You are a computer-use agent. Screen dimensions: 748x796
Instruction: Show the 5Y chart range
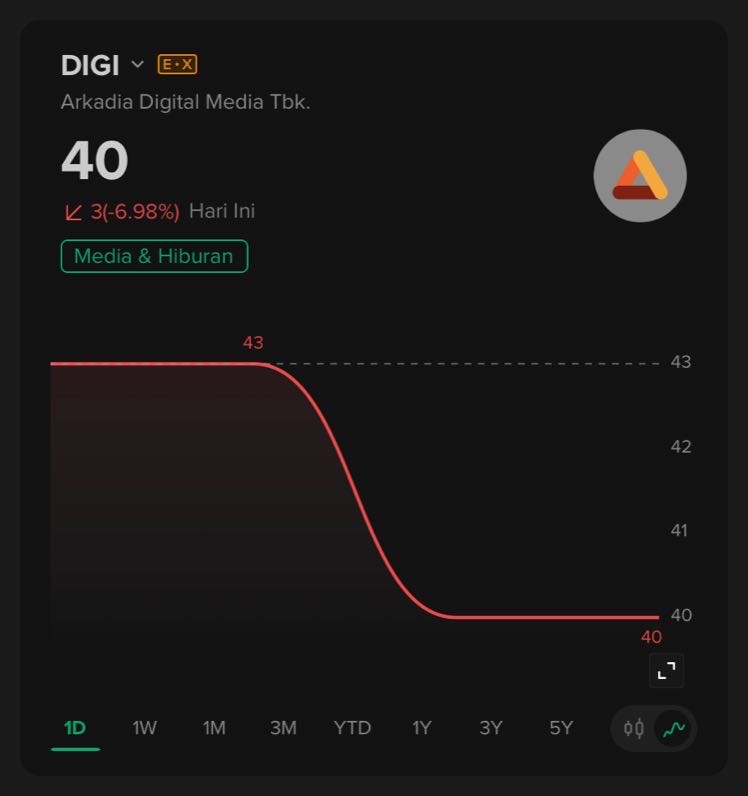(x=561, y=728)
